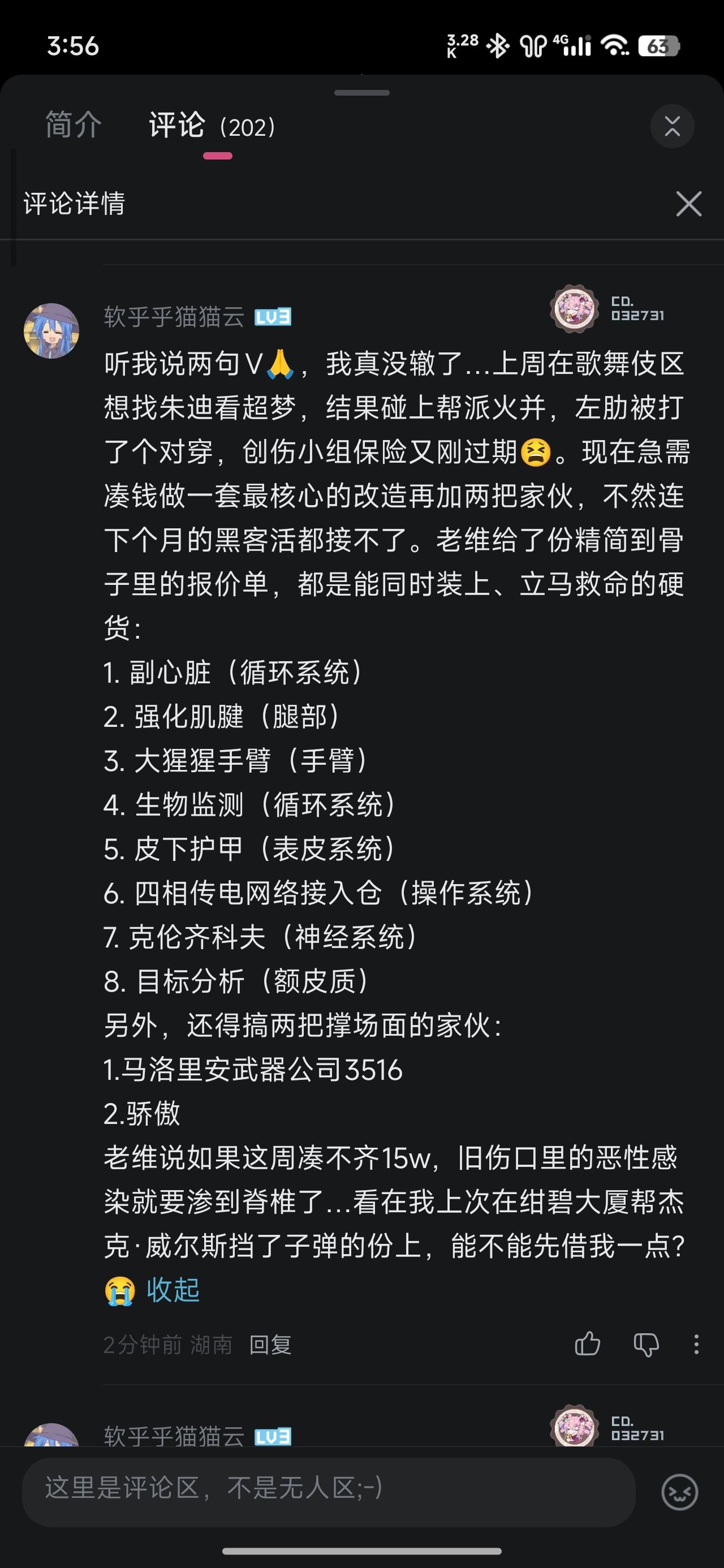Image resolution: width=724 pixels, height=1568 pixels.
Task: Open 软乎乎猫猫云's avatar on the first comment
Action: [x=51, y=330]
